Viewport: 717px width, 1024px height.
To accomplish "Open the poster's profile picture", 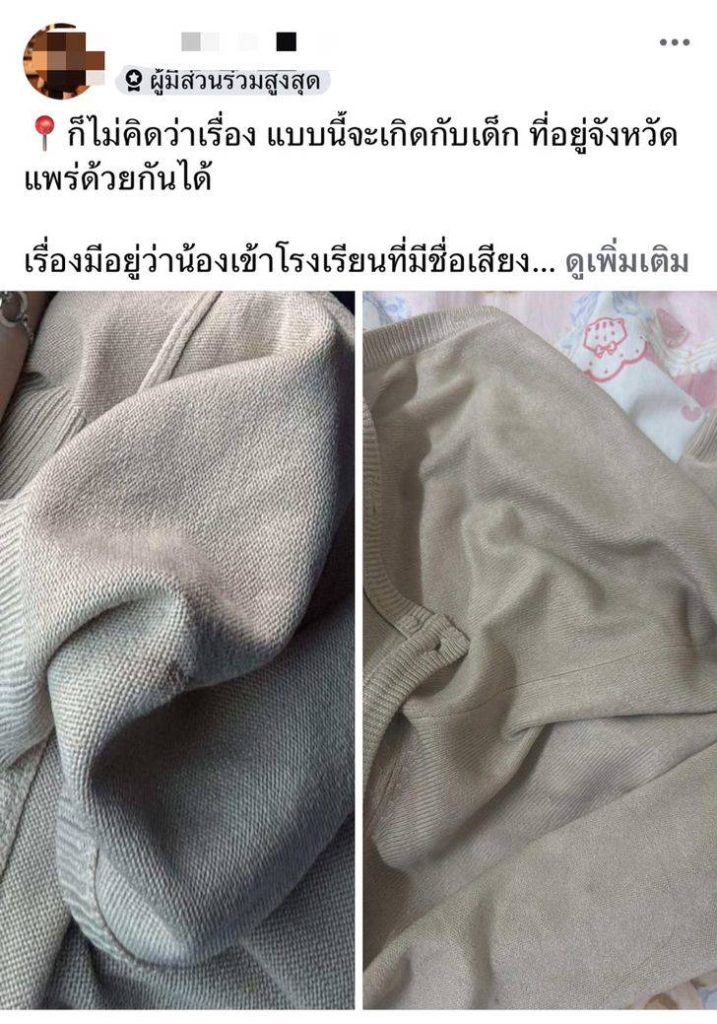I will 62,61.
